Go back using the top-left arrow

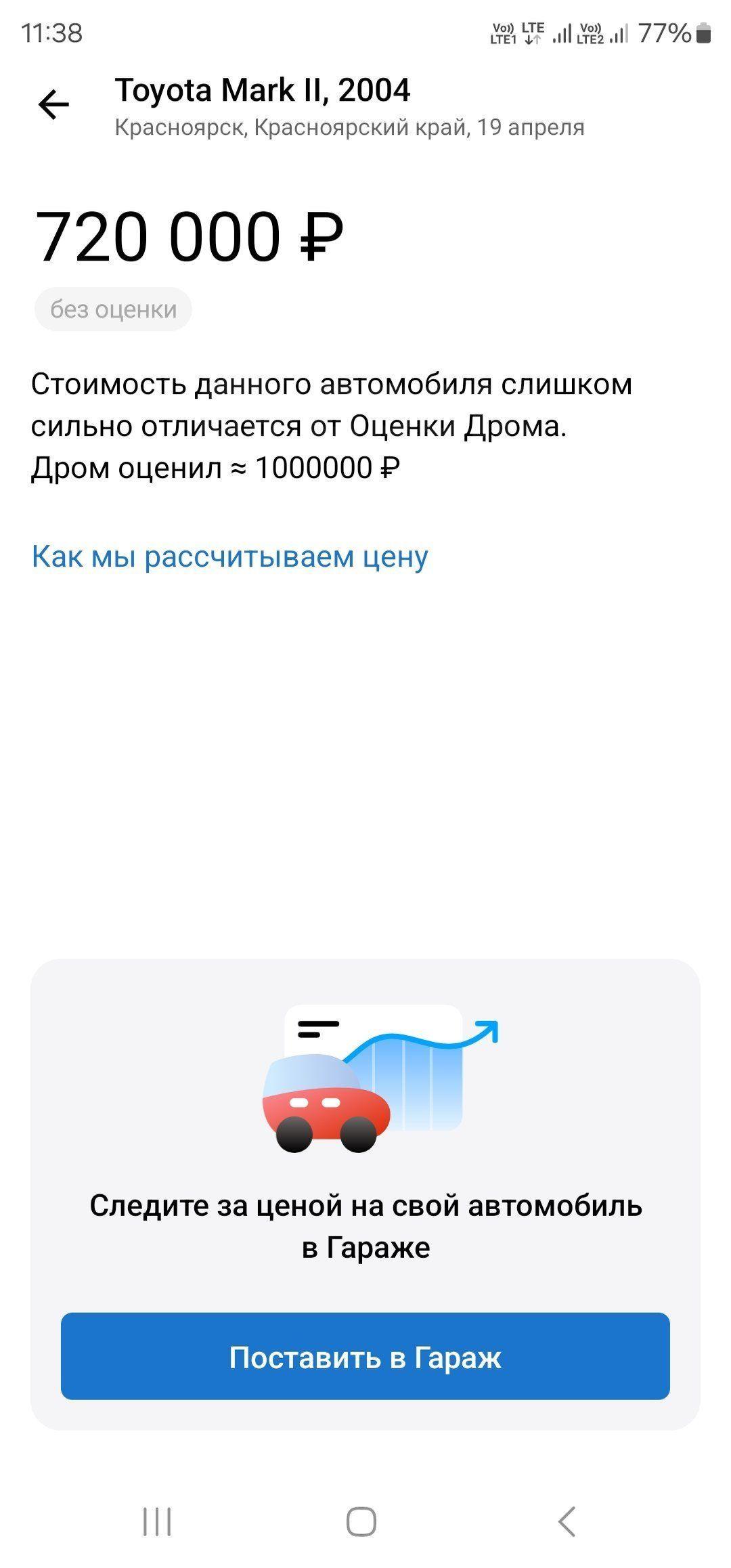(53, 105)
